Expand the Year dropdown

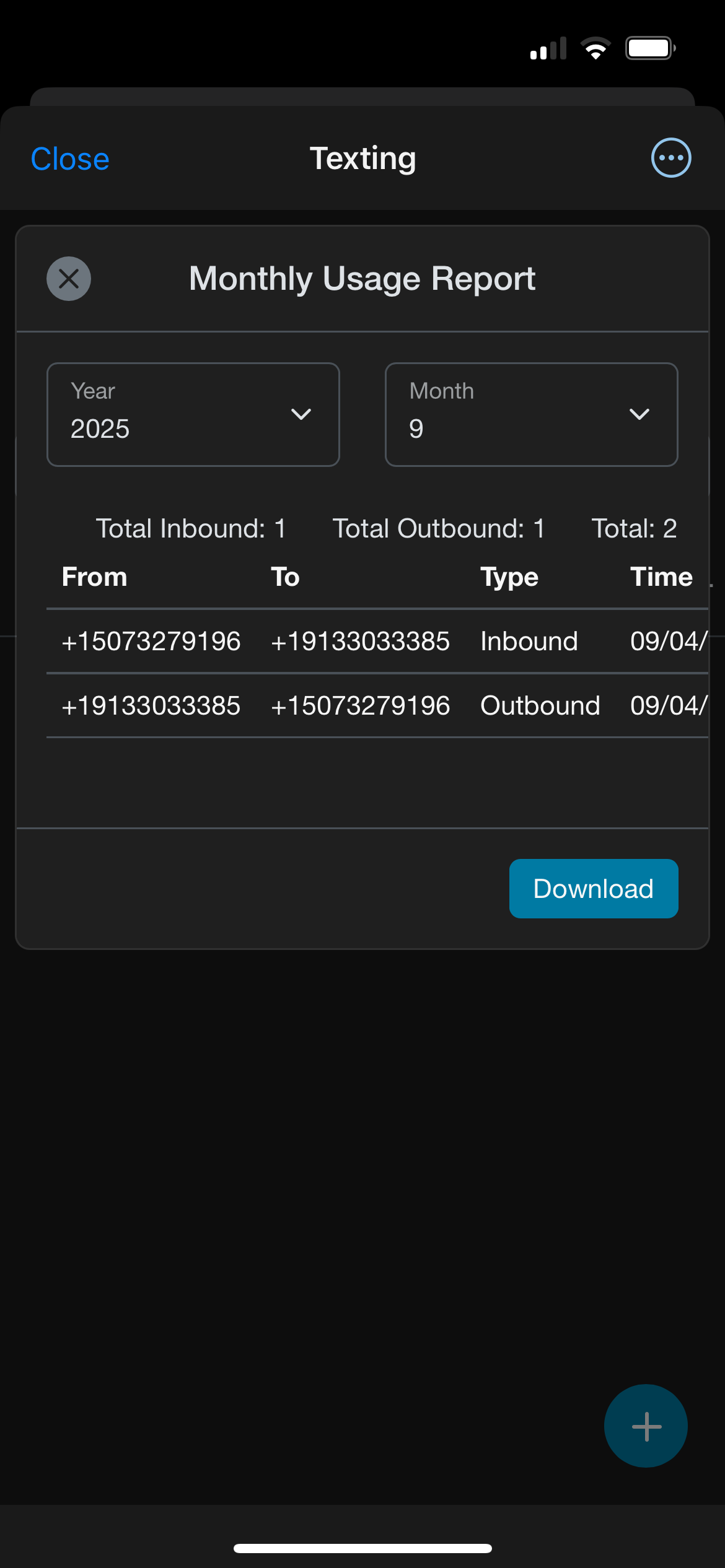pyautogui.click(x=193, y=414)
